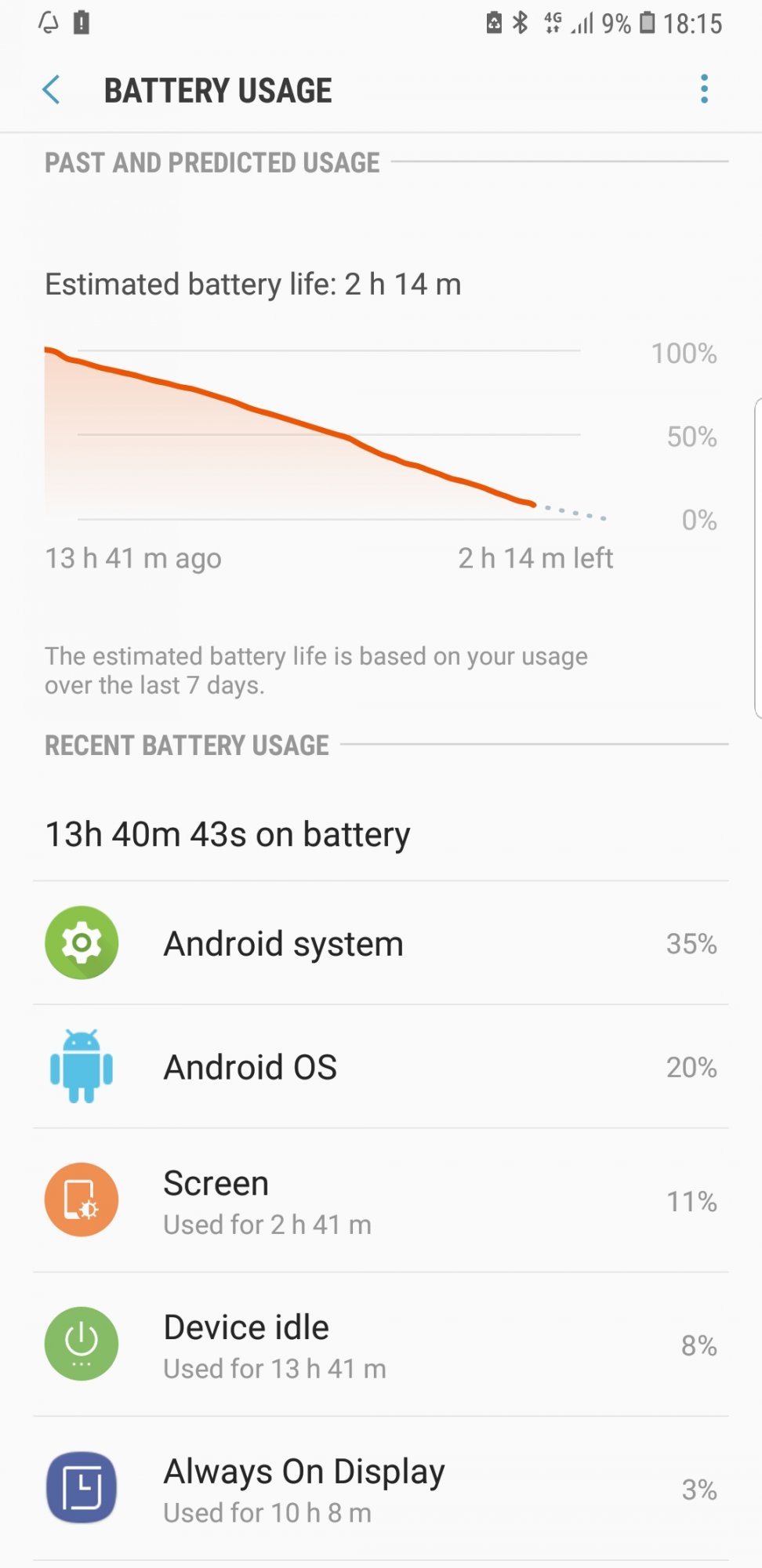Go back from Battery Usage

(52, 89)
